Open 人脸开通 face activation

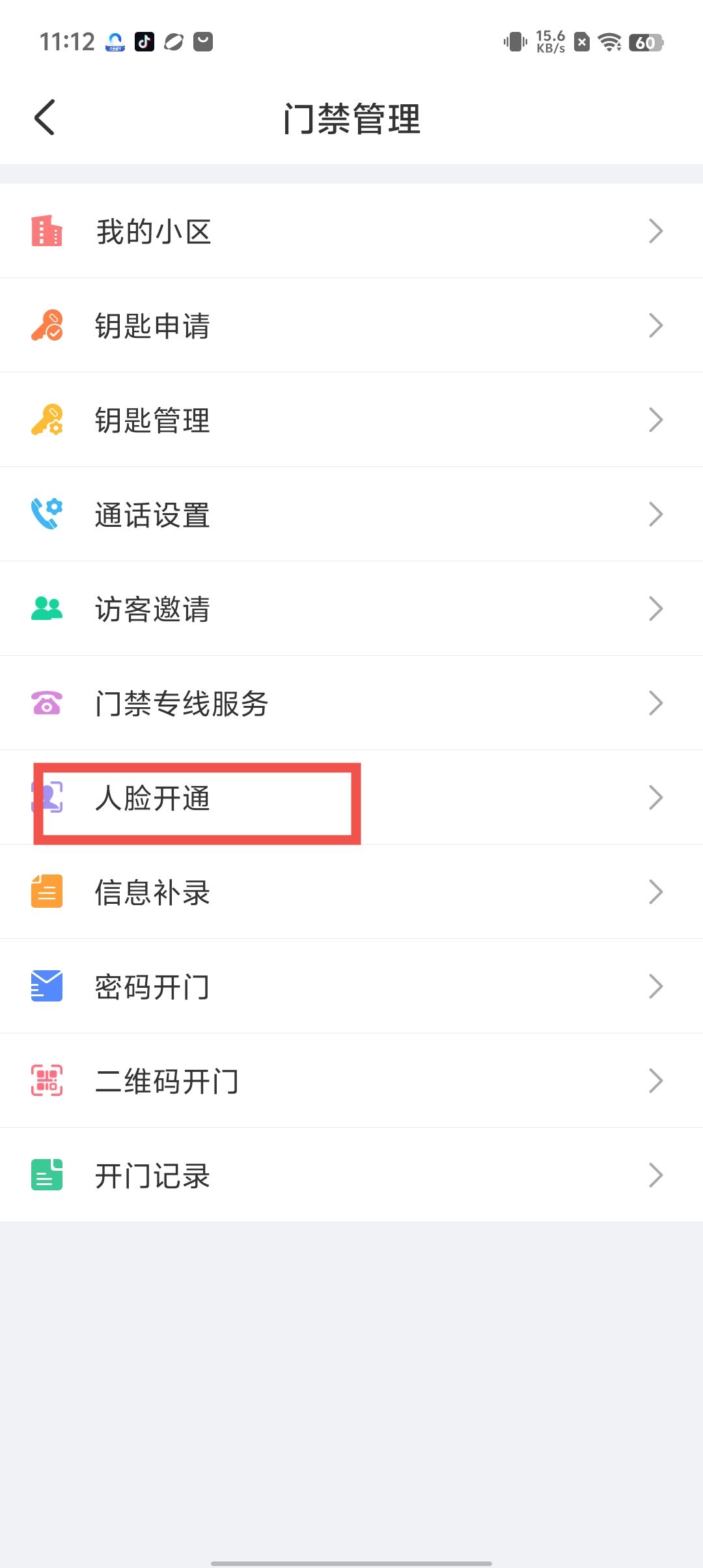tap(351, 798)
